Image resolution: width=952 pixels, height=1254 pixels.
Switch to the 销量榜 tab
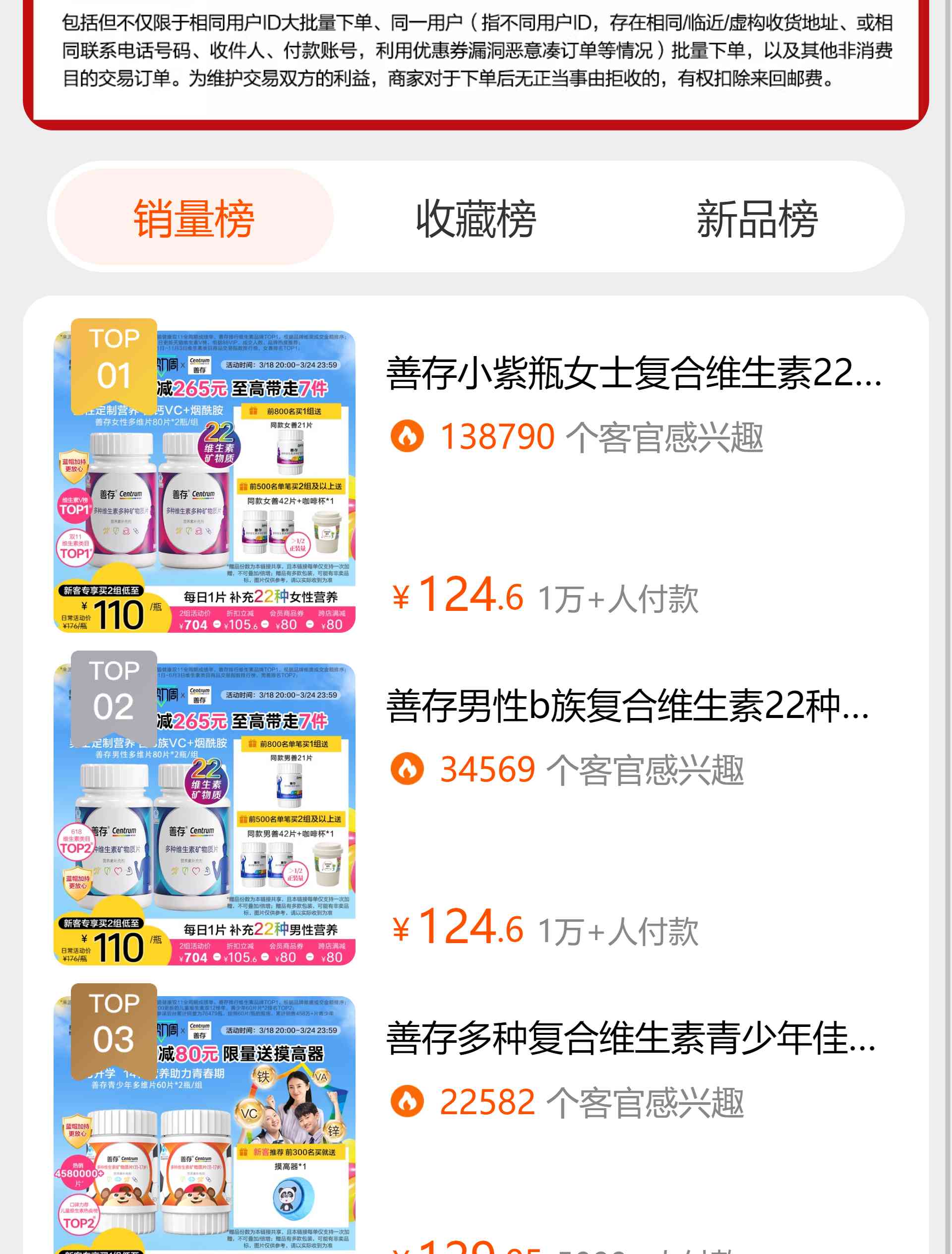click(193, 218)
